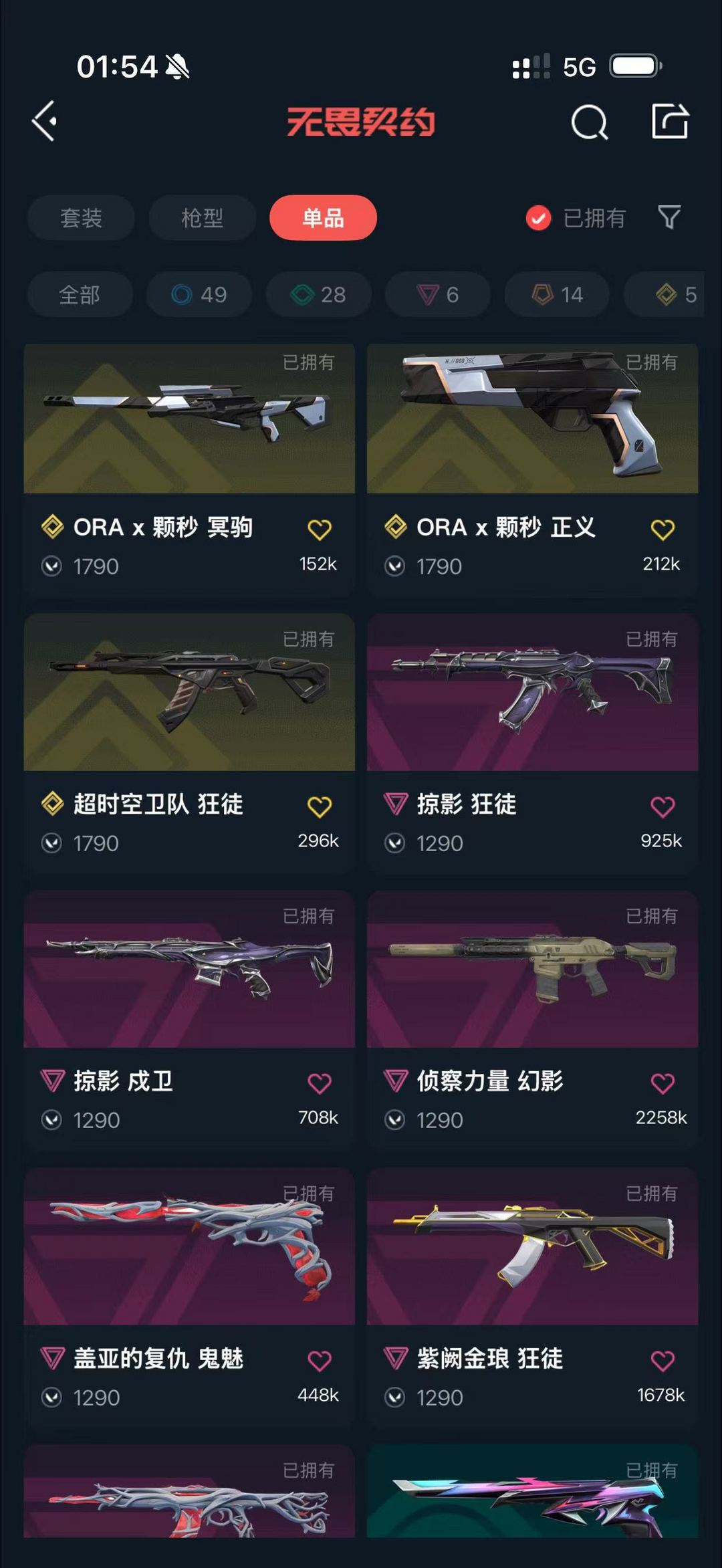Tap the 全部 filter option
The width and height of the screenshot is (722, 1568).
80,295
